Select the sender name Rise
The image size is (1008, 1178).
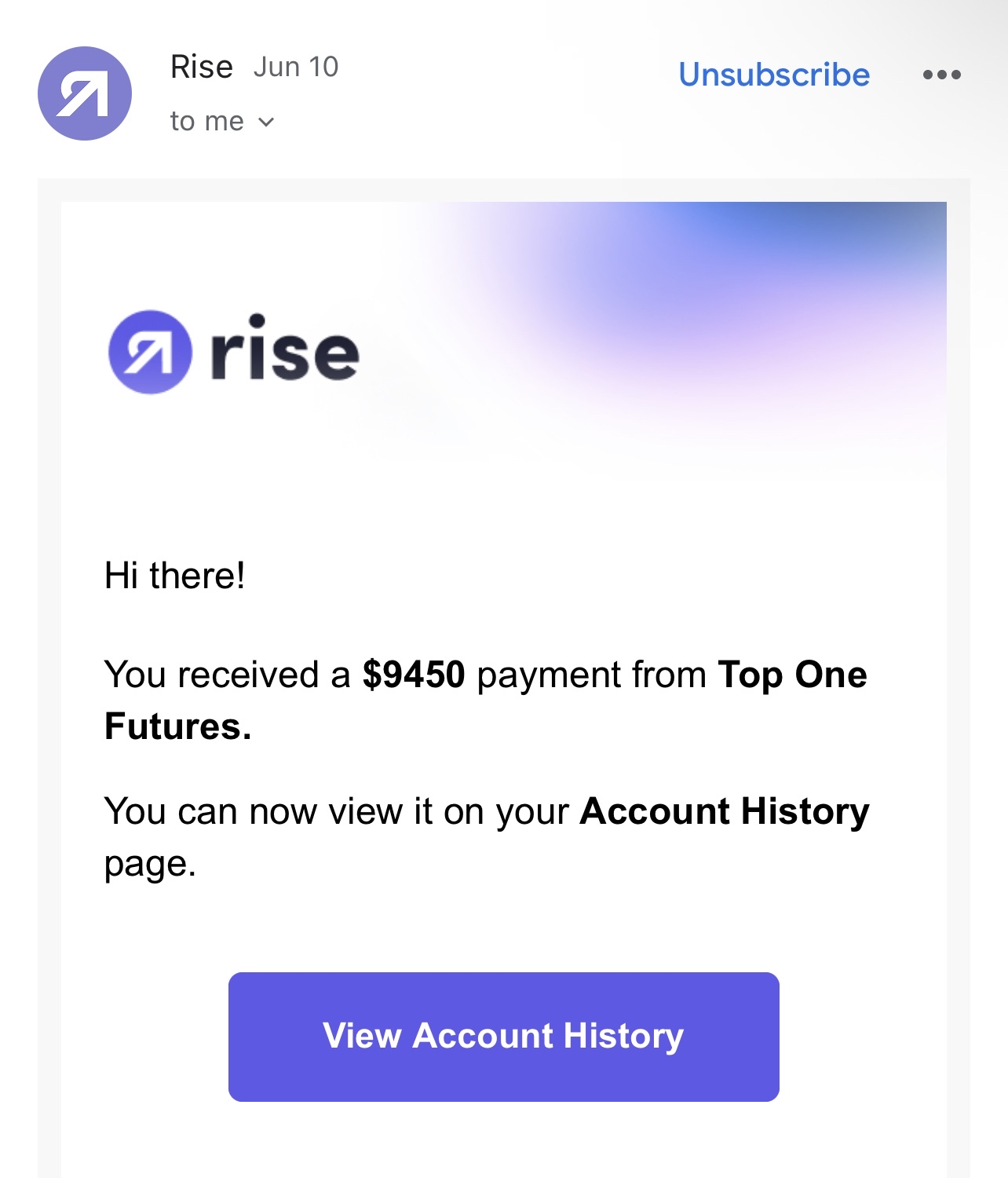(201, 66)
